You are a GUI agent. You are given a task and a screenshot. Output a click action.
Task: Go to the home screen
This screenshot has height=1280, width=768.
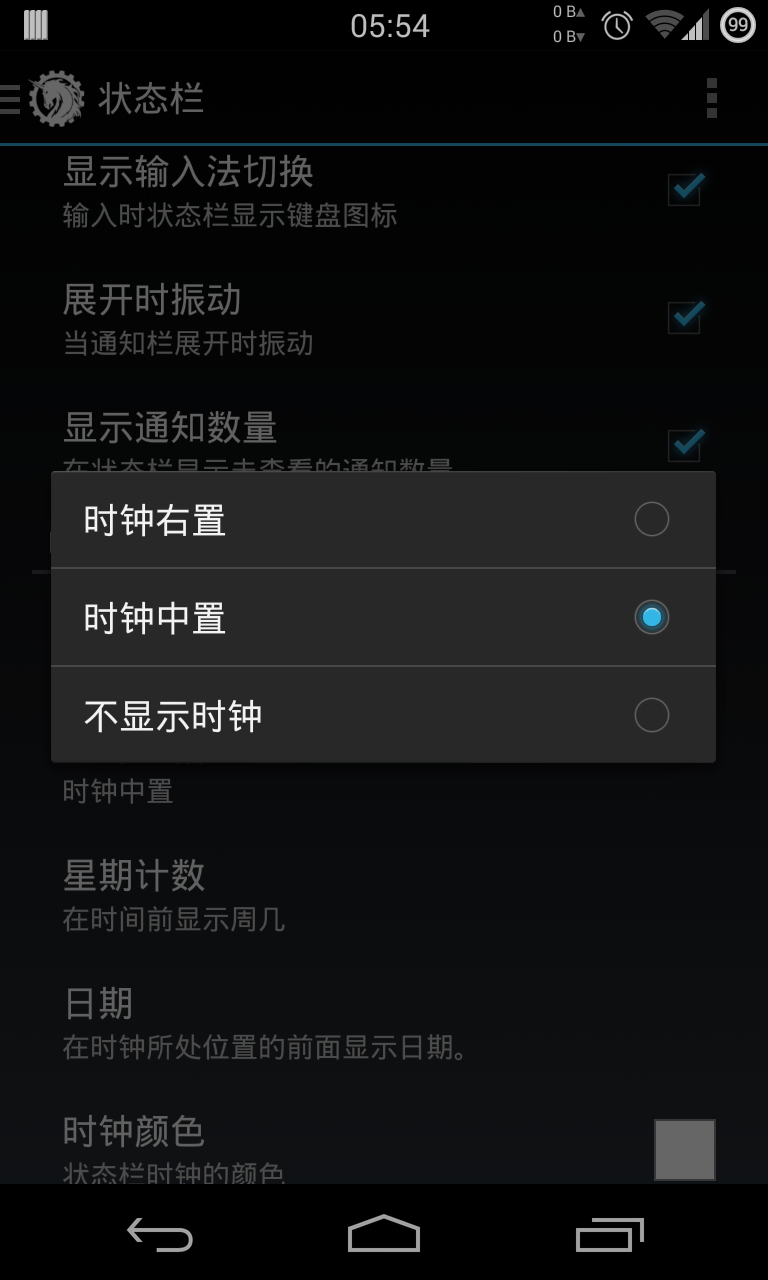(x=383, y=1234)
